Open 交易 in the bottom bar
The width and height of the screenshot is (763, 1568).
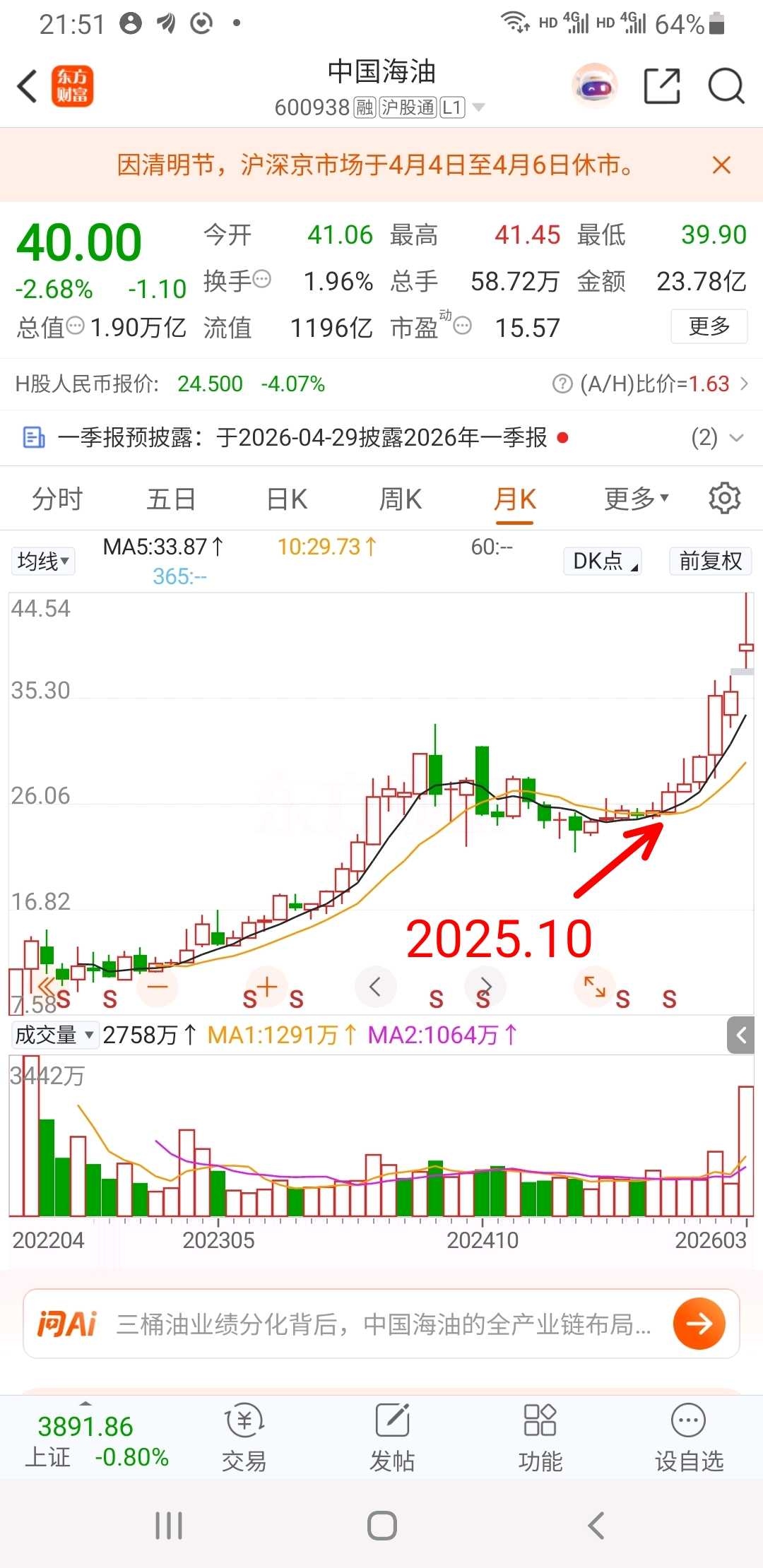tap(244, 1437)
